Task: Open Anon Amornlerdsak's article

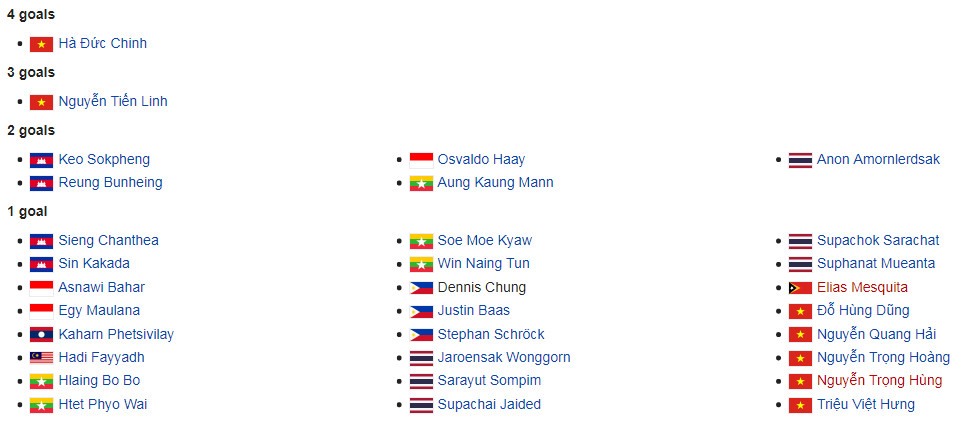Action: 878,160
